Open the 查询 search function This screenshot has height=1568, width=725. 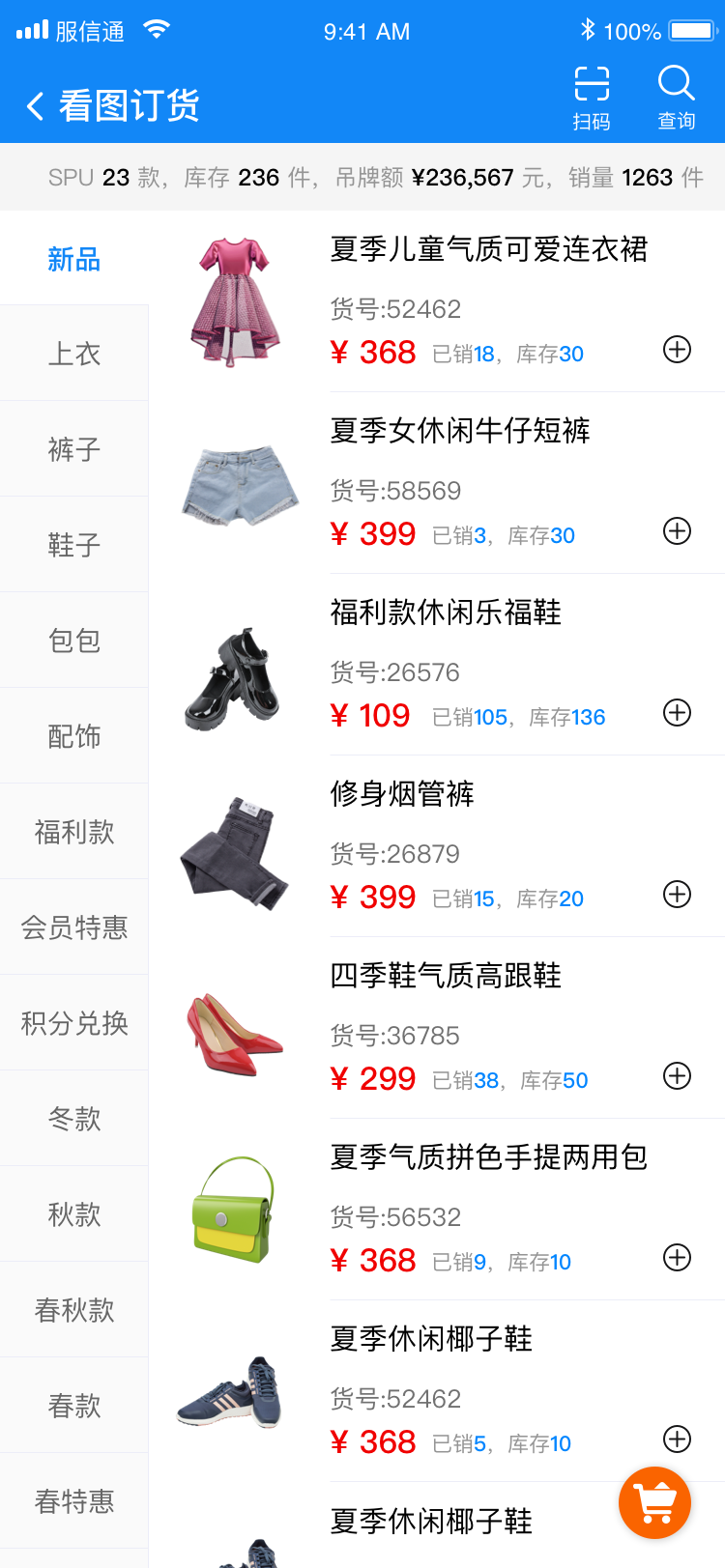675,94
